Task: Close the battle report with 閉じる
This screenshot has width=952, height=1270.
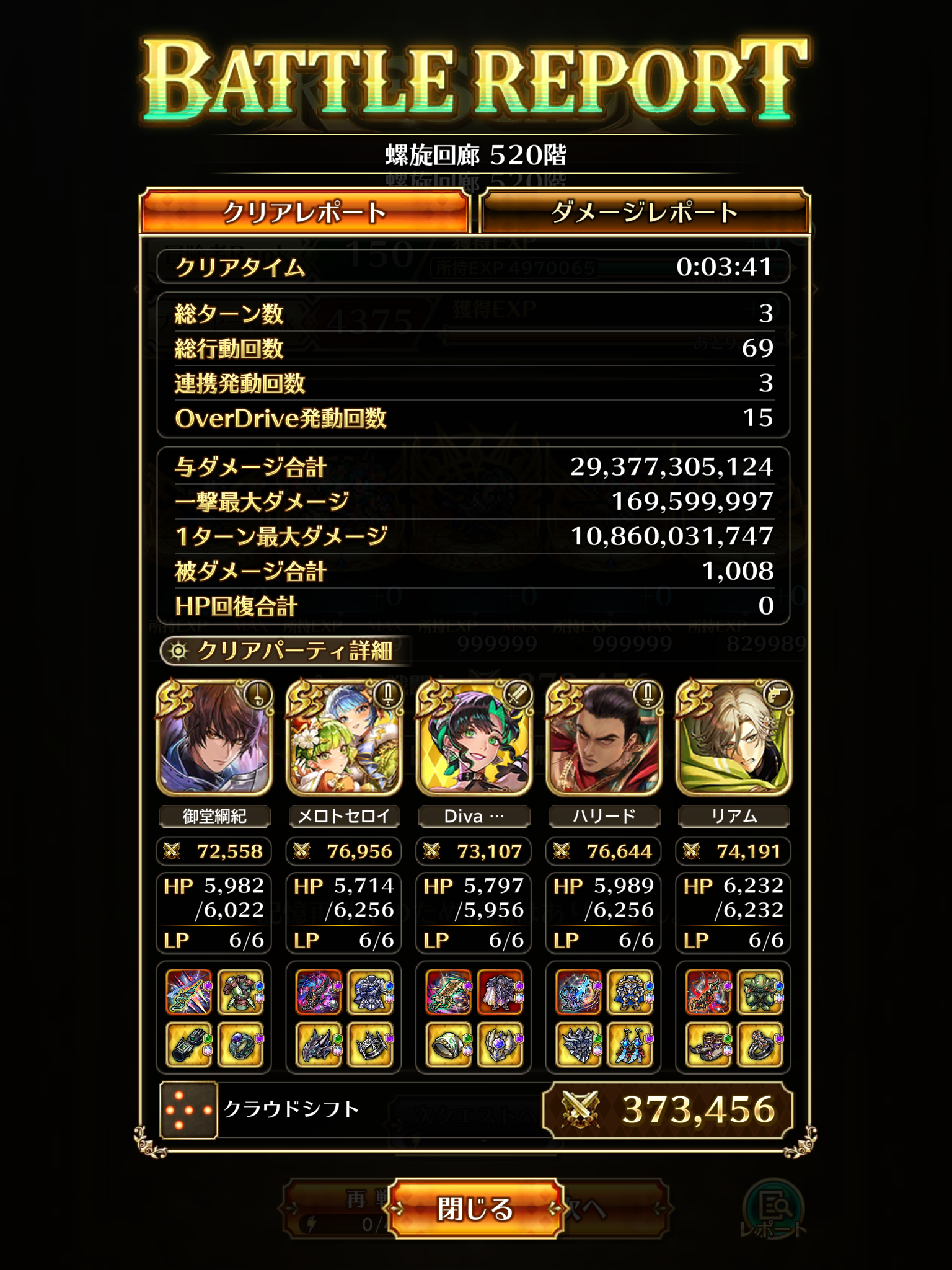Action: [x=475, y=1209]
